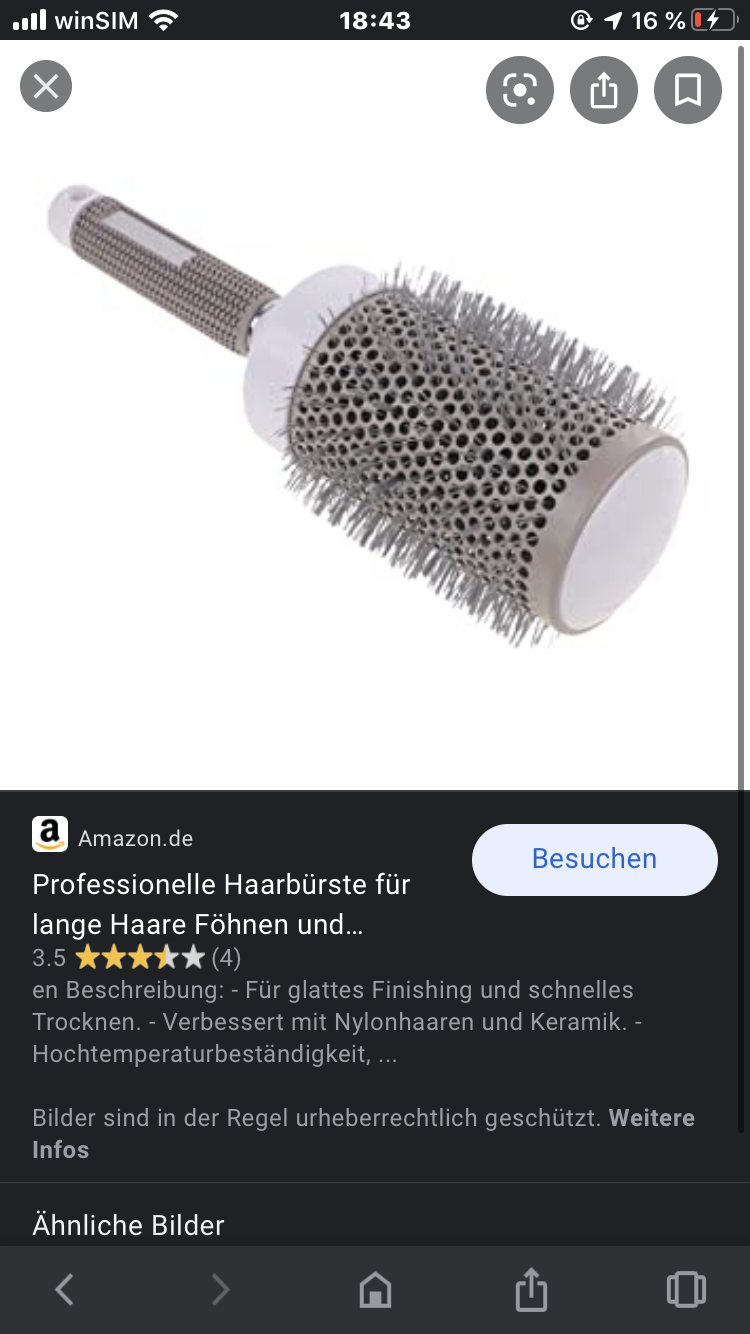
Task: Go back to the previous page
Action: (x=64, y=1290)
